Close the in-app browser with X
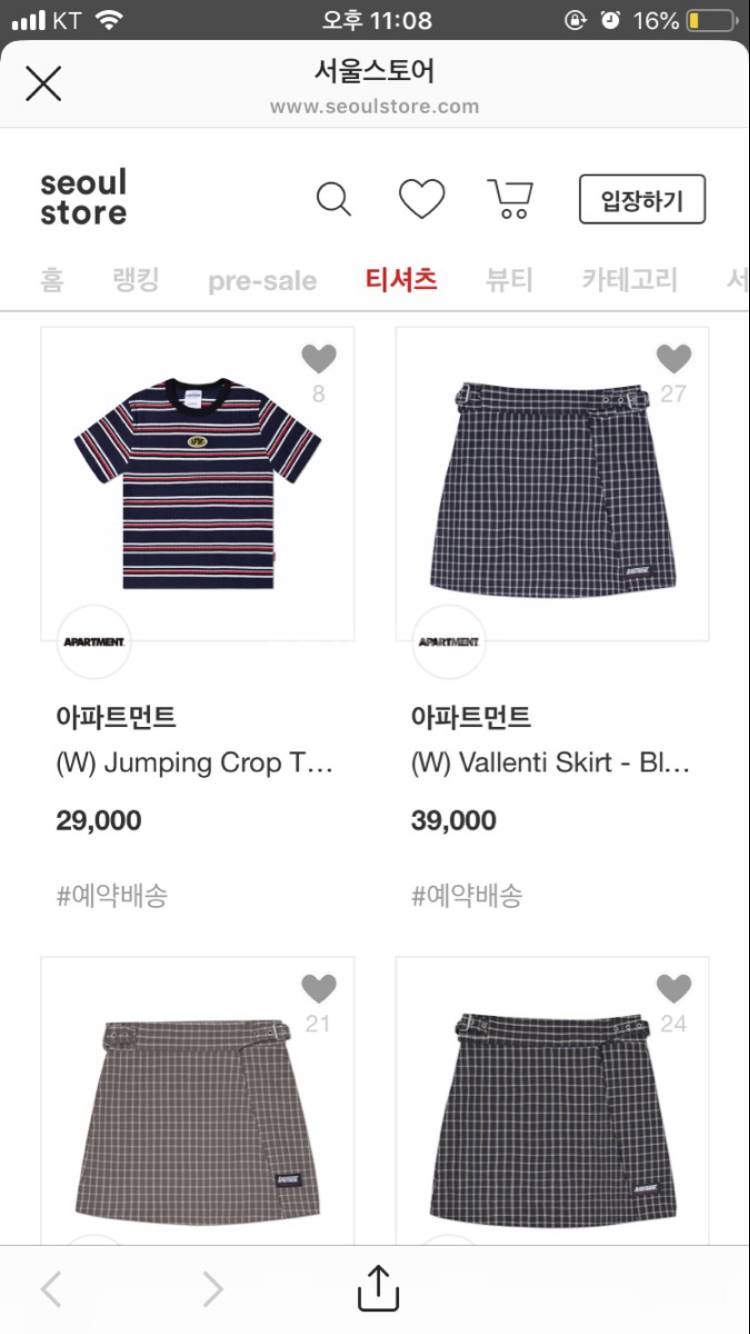 tap(43, 84)
